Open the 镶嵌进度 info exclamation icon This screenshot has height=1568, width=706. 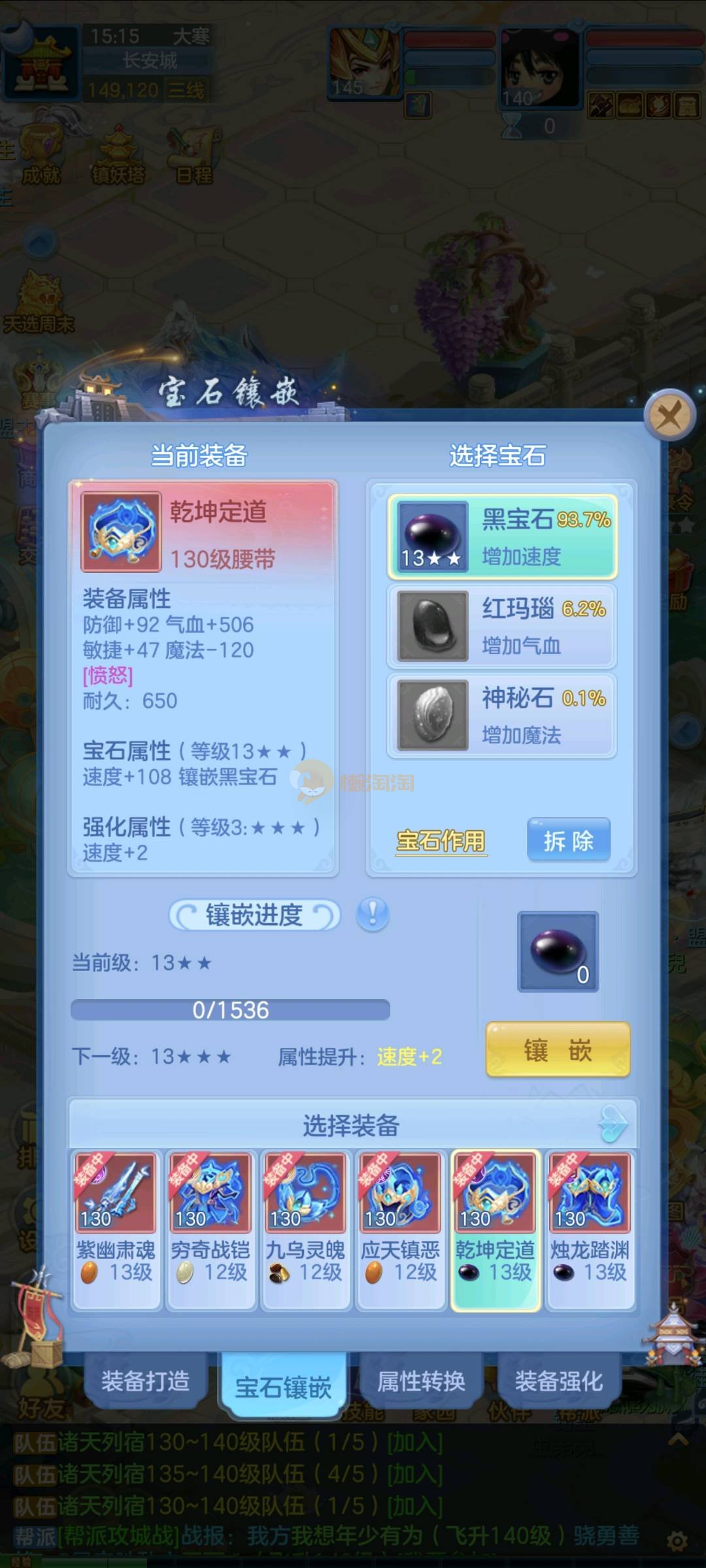[x=373, y=913]
